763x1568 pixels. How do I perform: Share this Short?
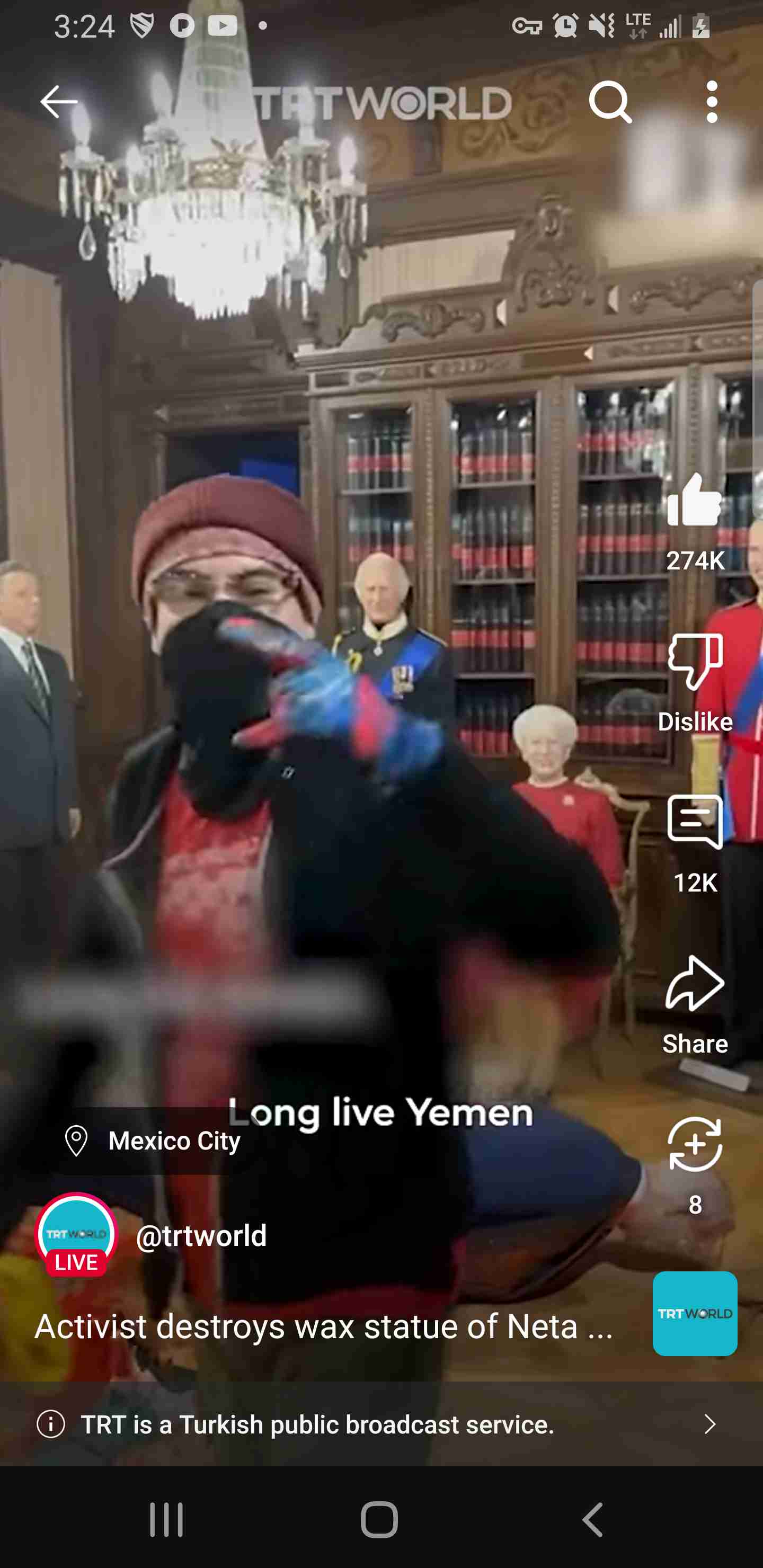pyautogui.click(x=695, y=1004)
